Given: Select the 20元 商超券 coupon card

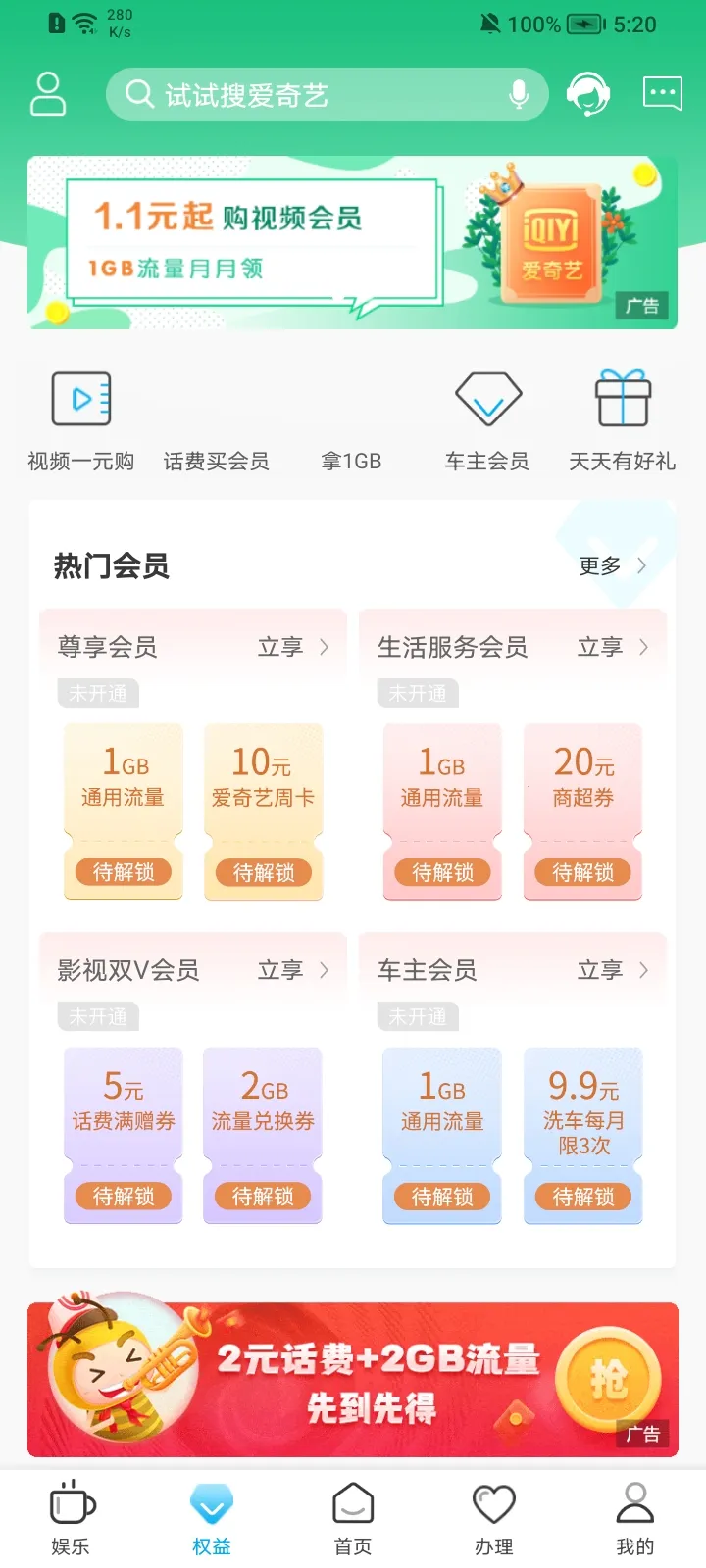Looking at the screenshot, I should click(583, 810).
